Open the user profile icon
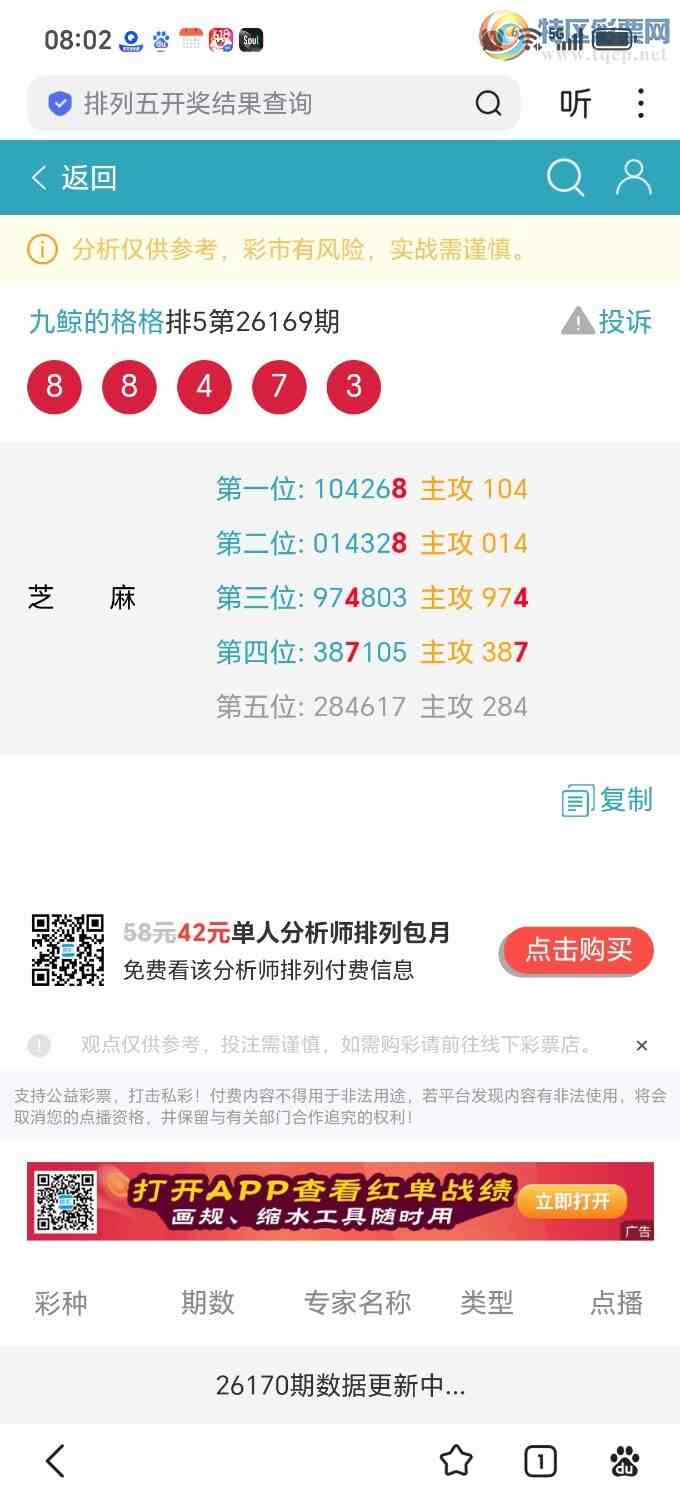 point(633,177)
